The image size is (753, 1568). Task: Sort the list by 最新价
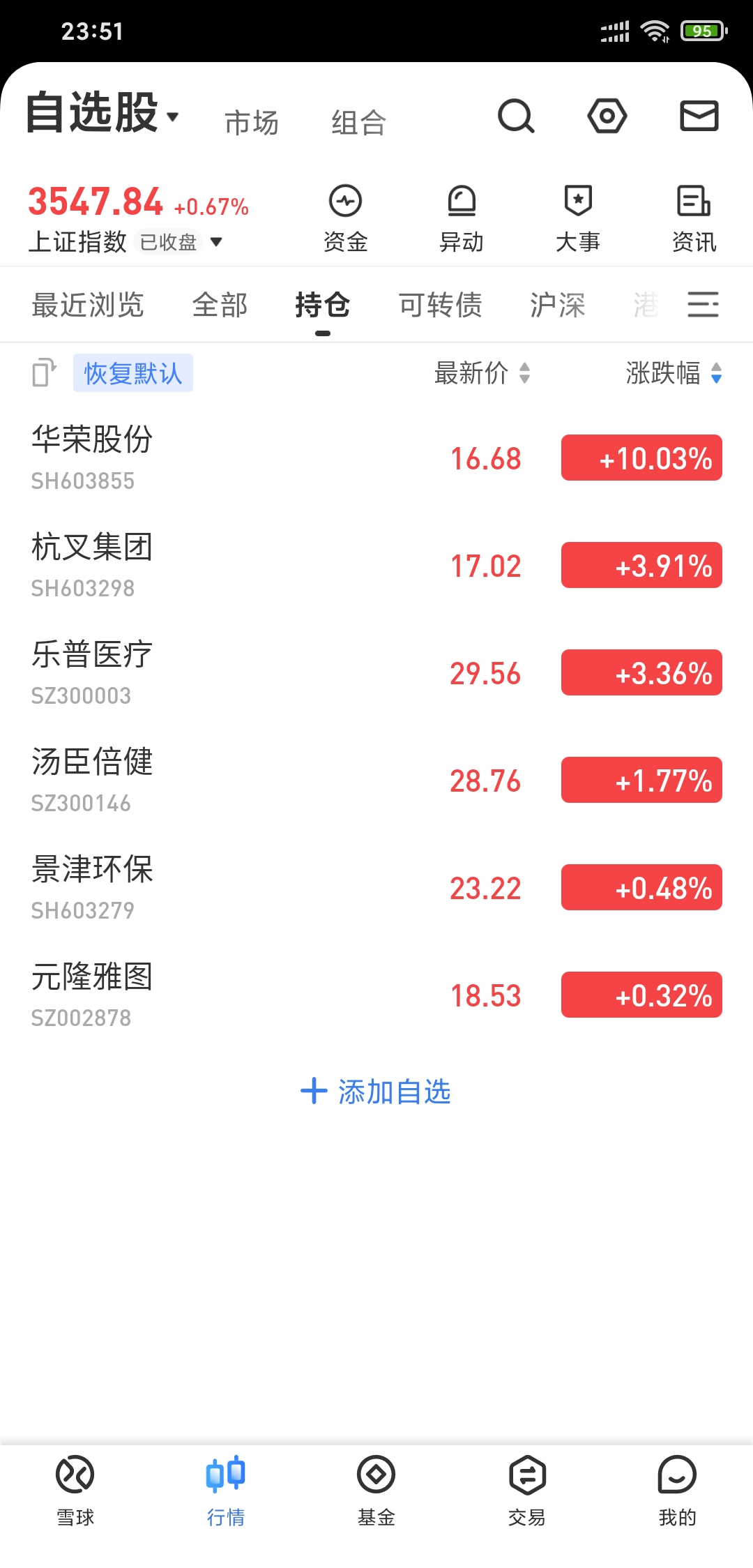[x=482, y=373]
